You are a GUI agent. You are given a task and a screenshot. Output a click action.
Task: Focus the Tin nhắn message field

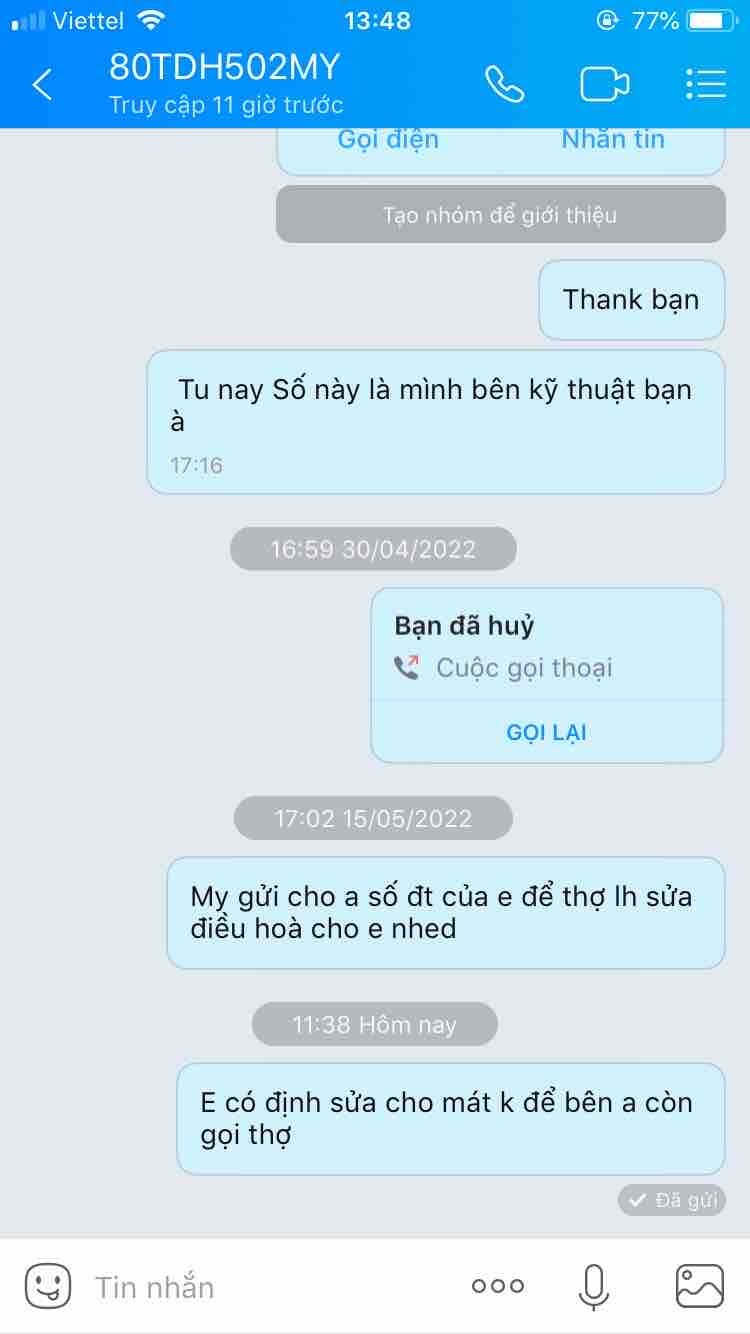pos(260,1287)
